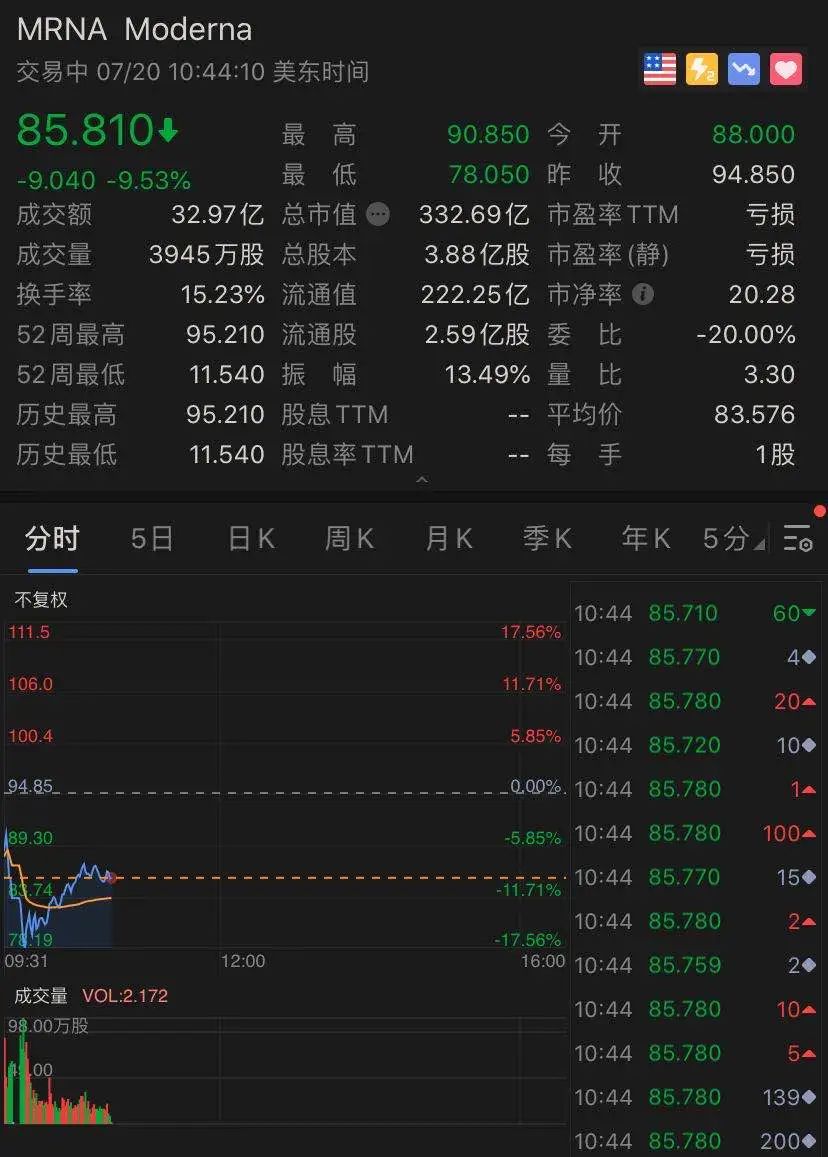Tap the yellow lightning level icon
The width and height of the screenshot is (828, 1157).
[x=702, y=69]
